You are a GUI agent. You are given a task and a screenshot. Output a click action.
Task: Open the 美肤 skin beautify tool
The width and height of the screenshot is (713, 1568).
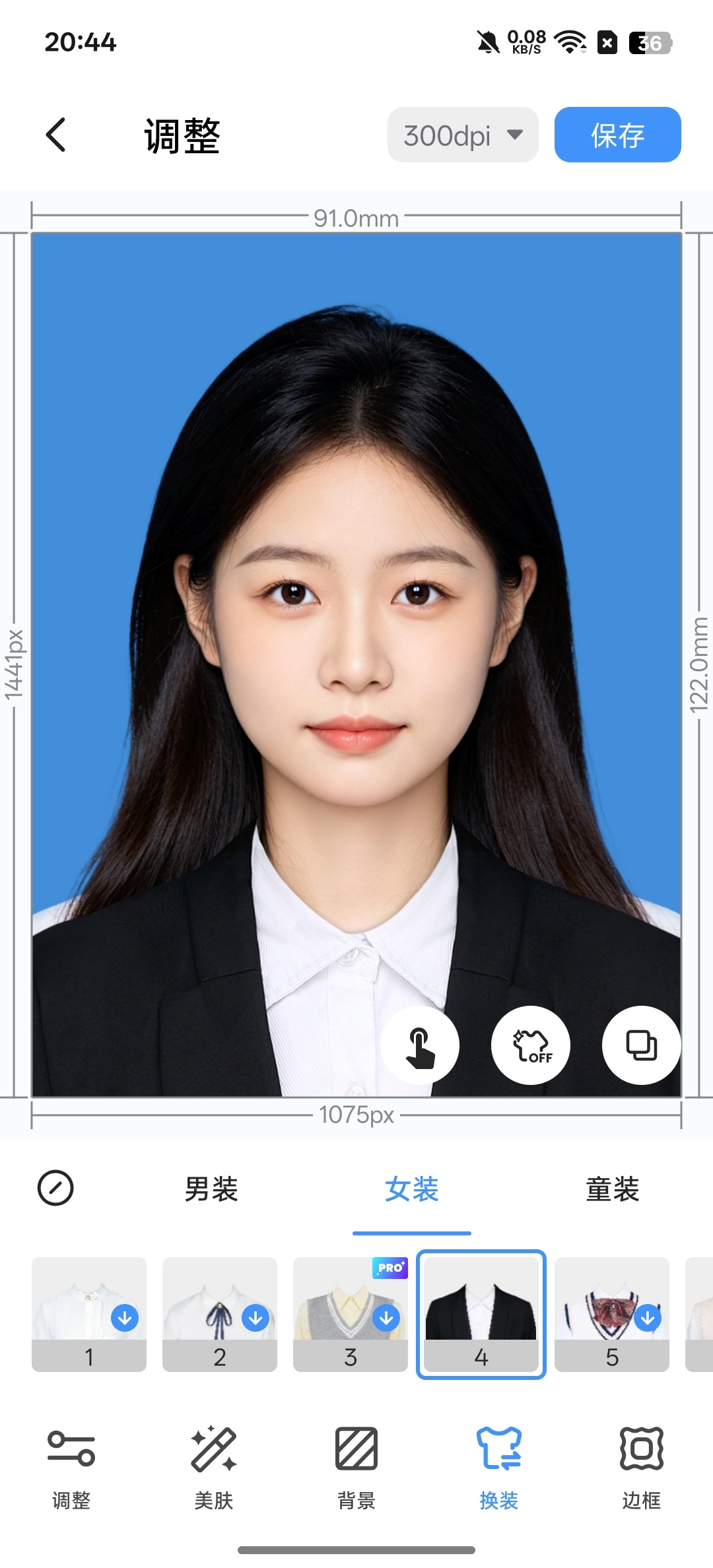click(x=214, y=1468)
